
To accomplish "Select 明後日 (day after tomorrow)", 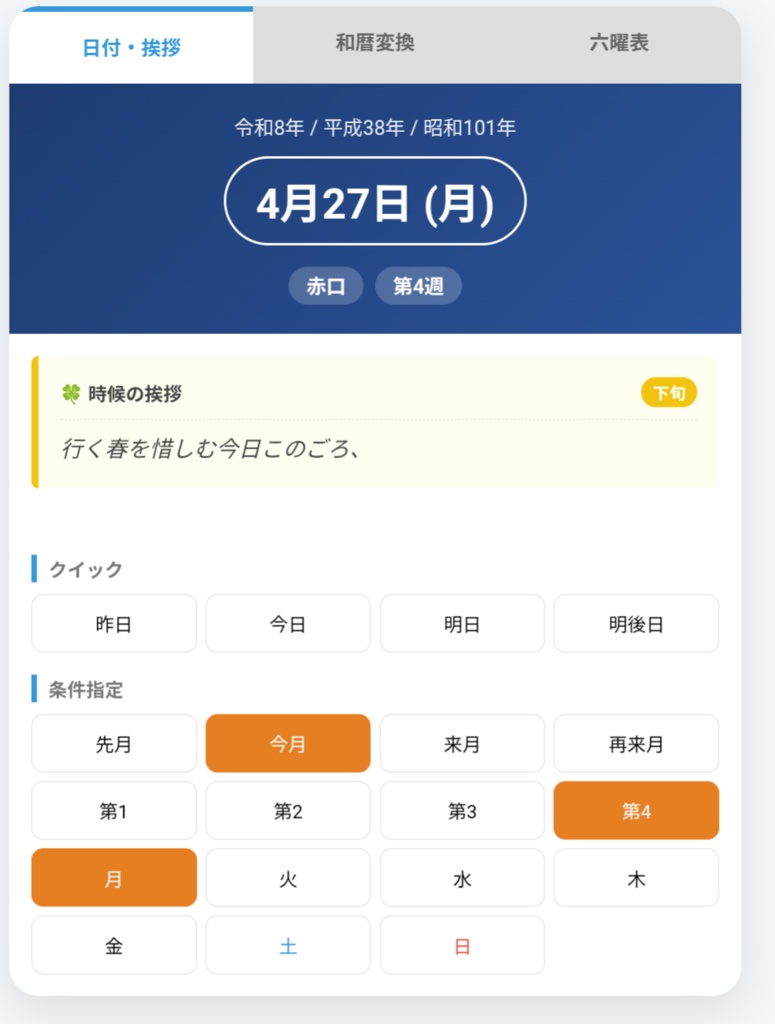I will pos(635,623).
